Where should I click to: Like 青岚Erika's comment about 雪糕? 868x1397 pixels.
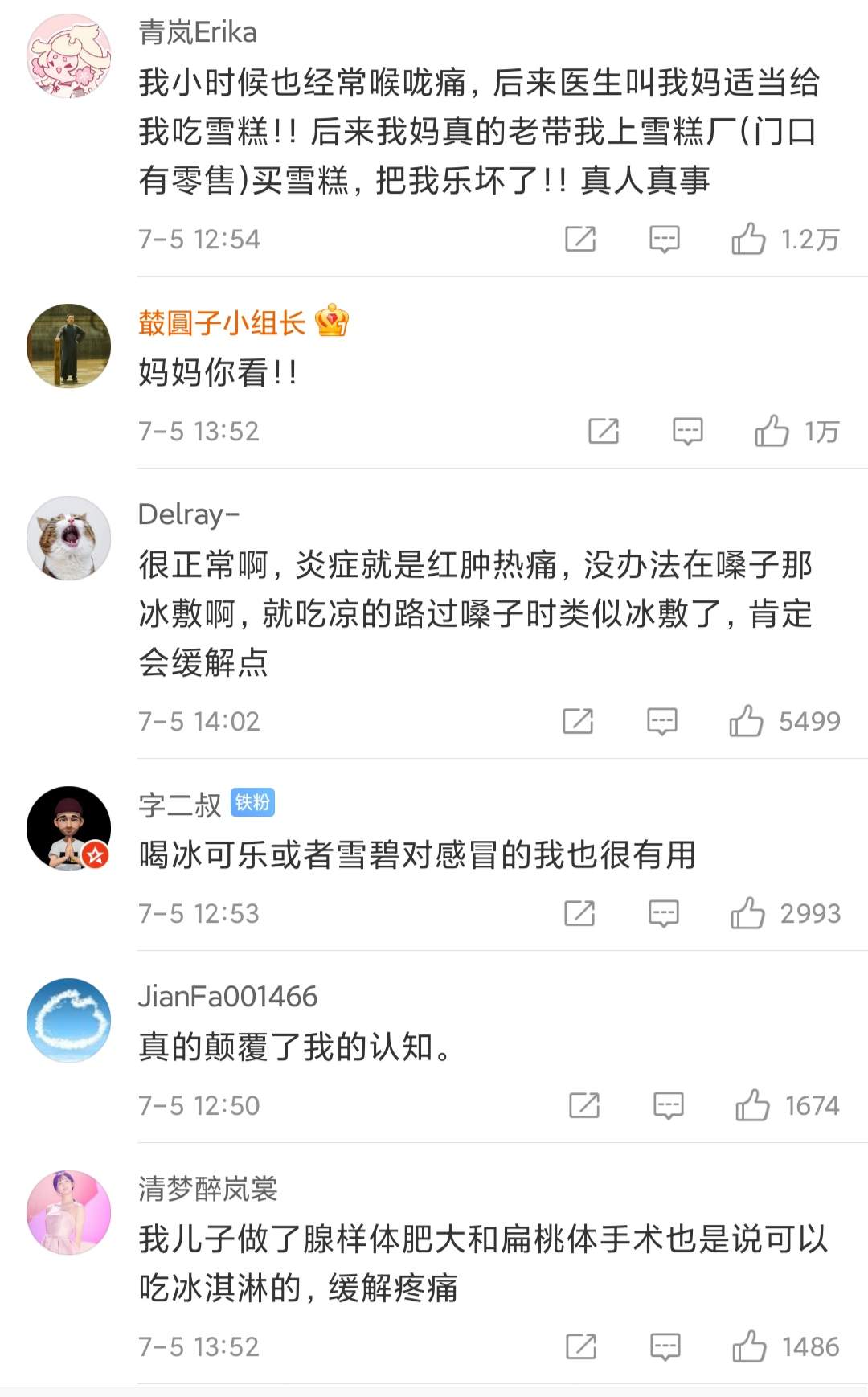(x=748, y=239)
